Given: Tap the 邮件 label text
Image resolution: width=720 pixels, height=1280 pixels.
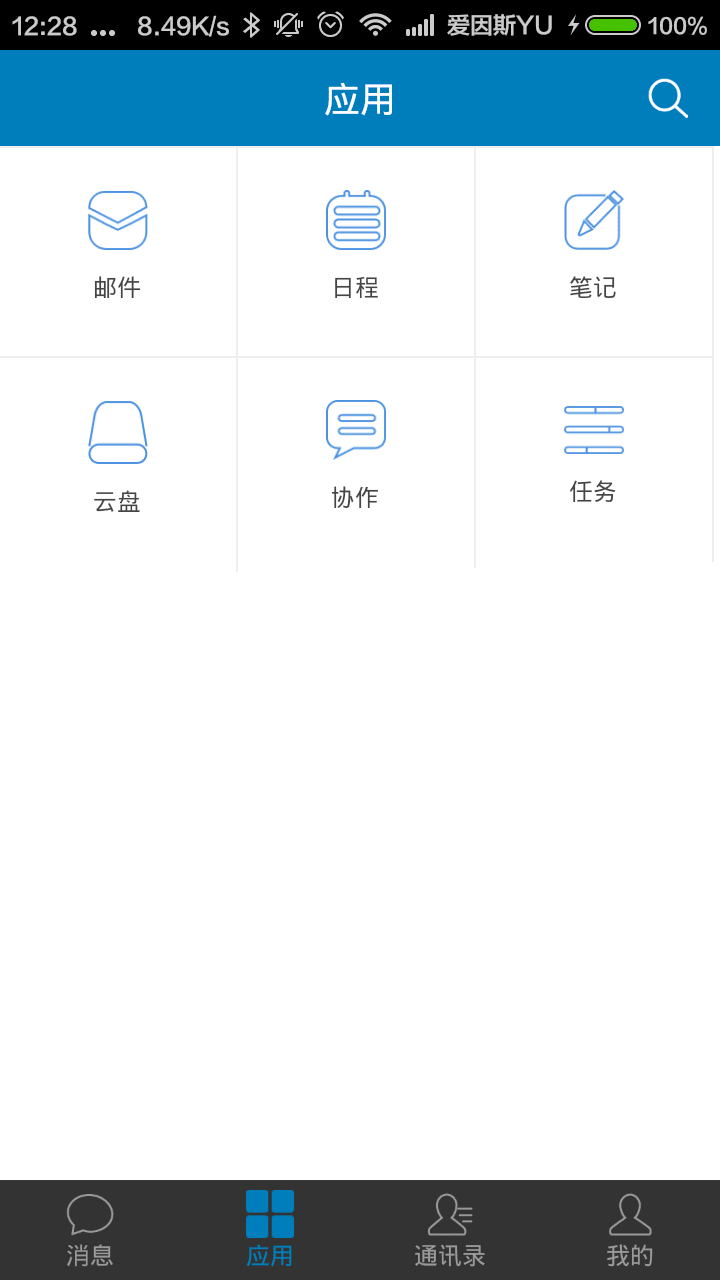Looking at the screenshot, I should click(118, 289).
